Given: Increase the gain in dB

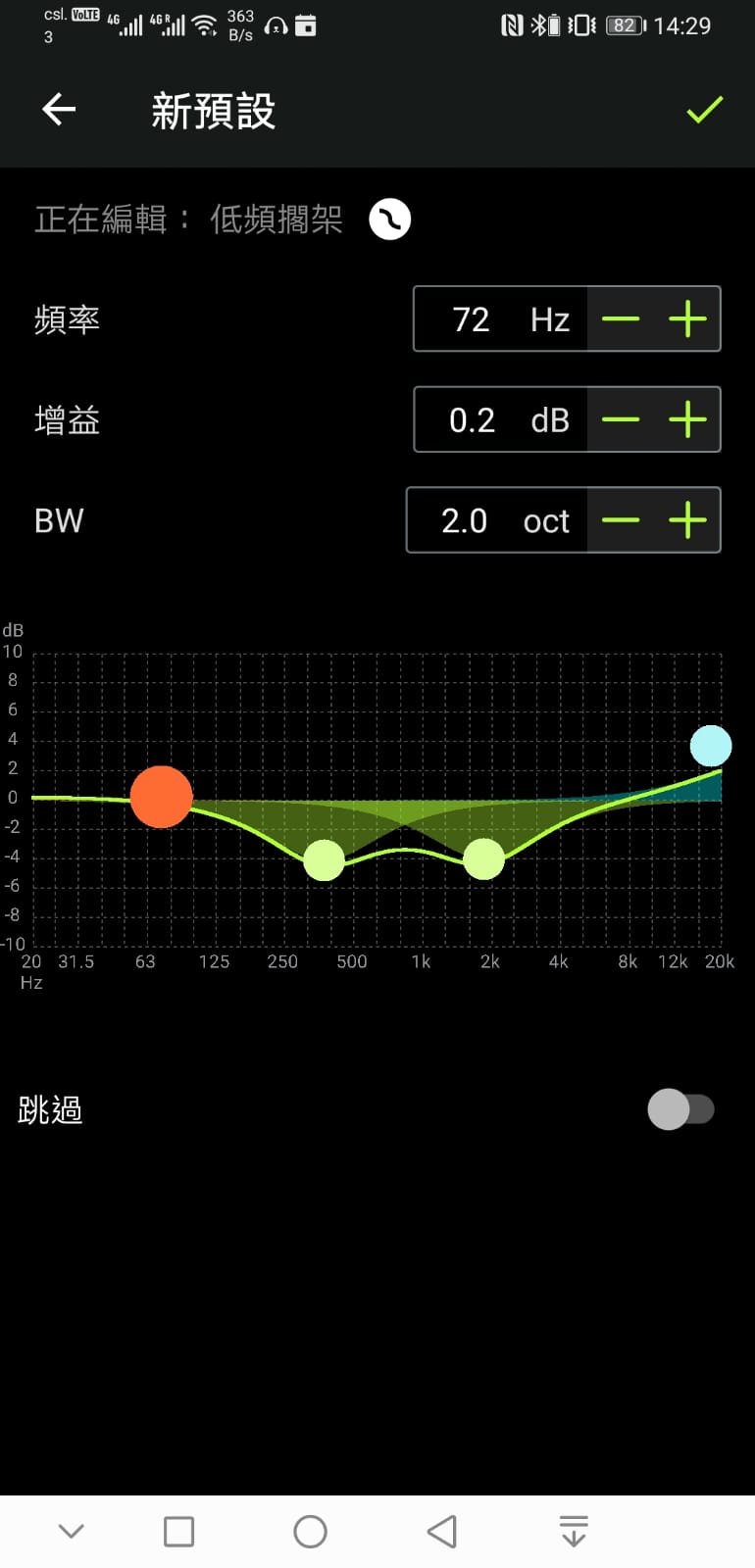Looking at the screenshot, I should coord(687,419).
